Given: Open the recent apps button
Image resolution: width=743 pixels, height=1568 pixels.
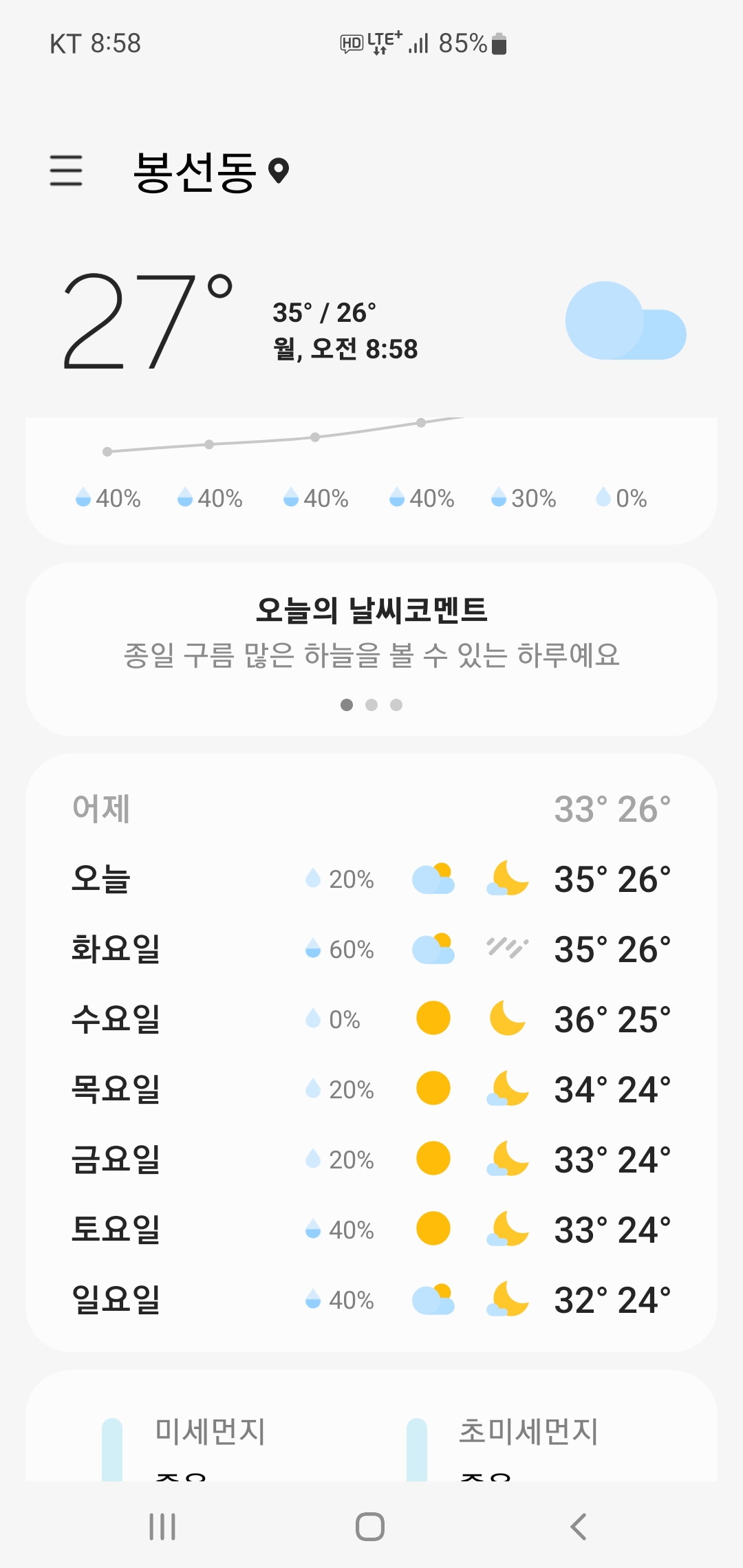Looking at the screenshot, I should pyautogui.click(x=162, y=1527).
